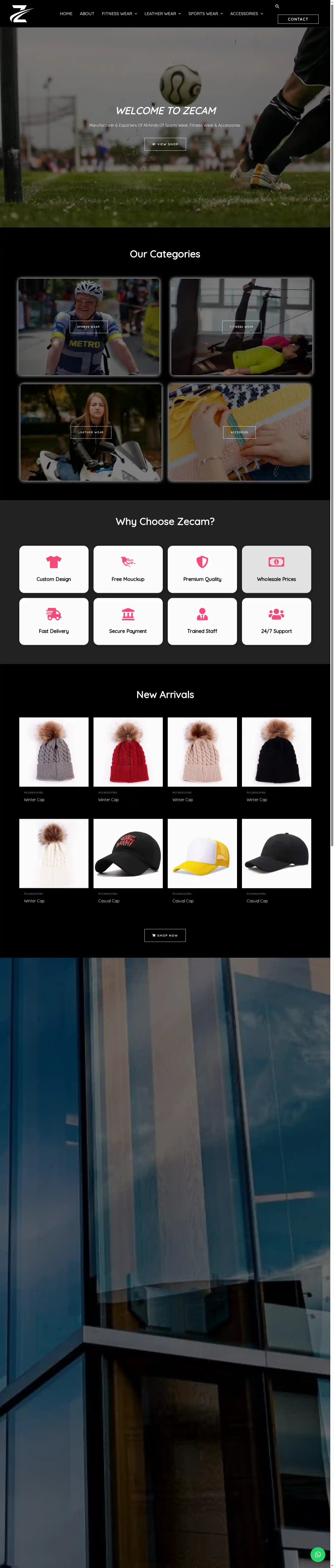The width and height of the screenshot is (334, 1568).
Task: Open the search icon in header
Action: (277, 6)
